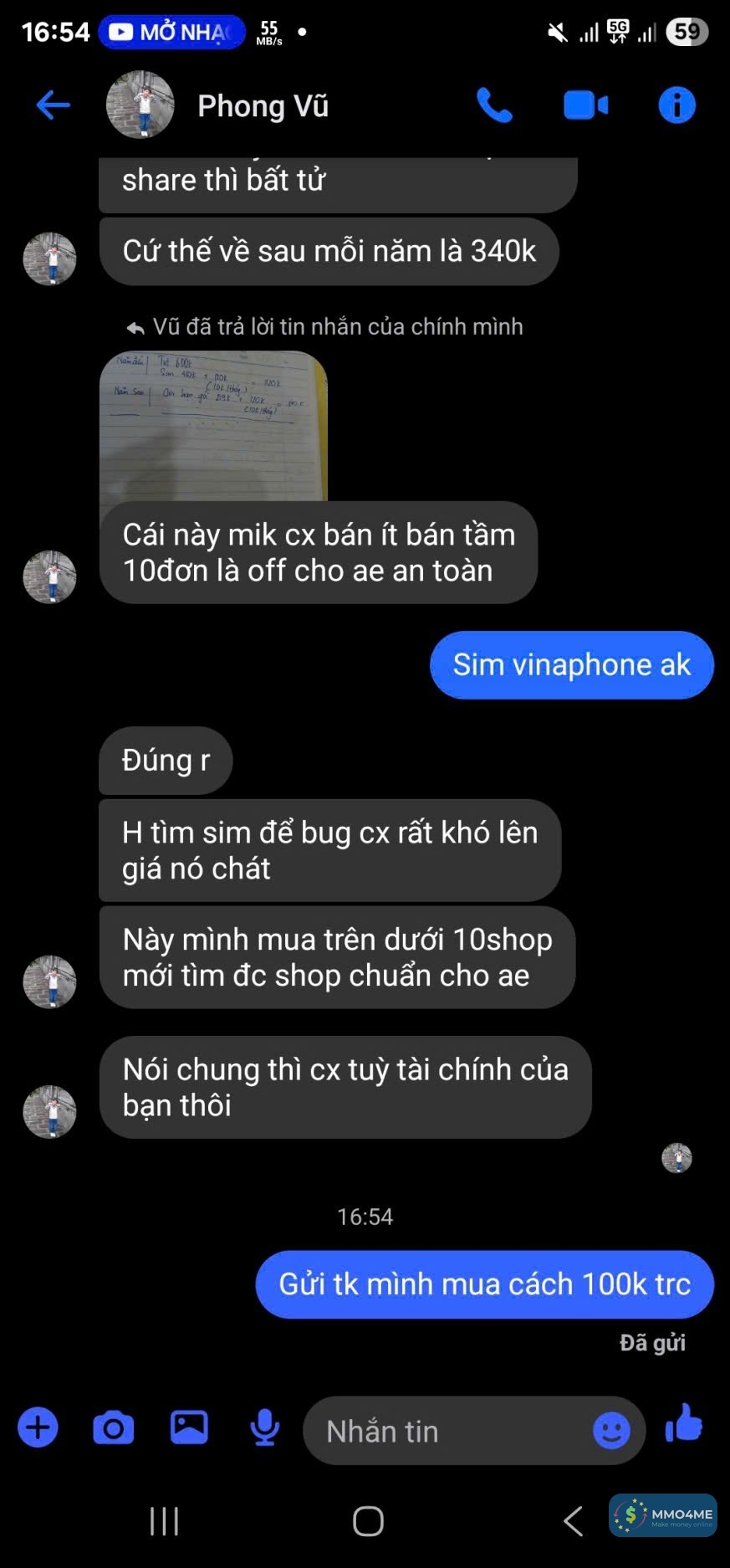
Task: Start a voice call with Phong Vũ
Action: tap(494, 105)
